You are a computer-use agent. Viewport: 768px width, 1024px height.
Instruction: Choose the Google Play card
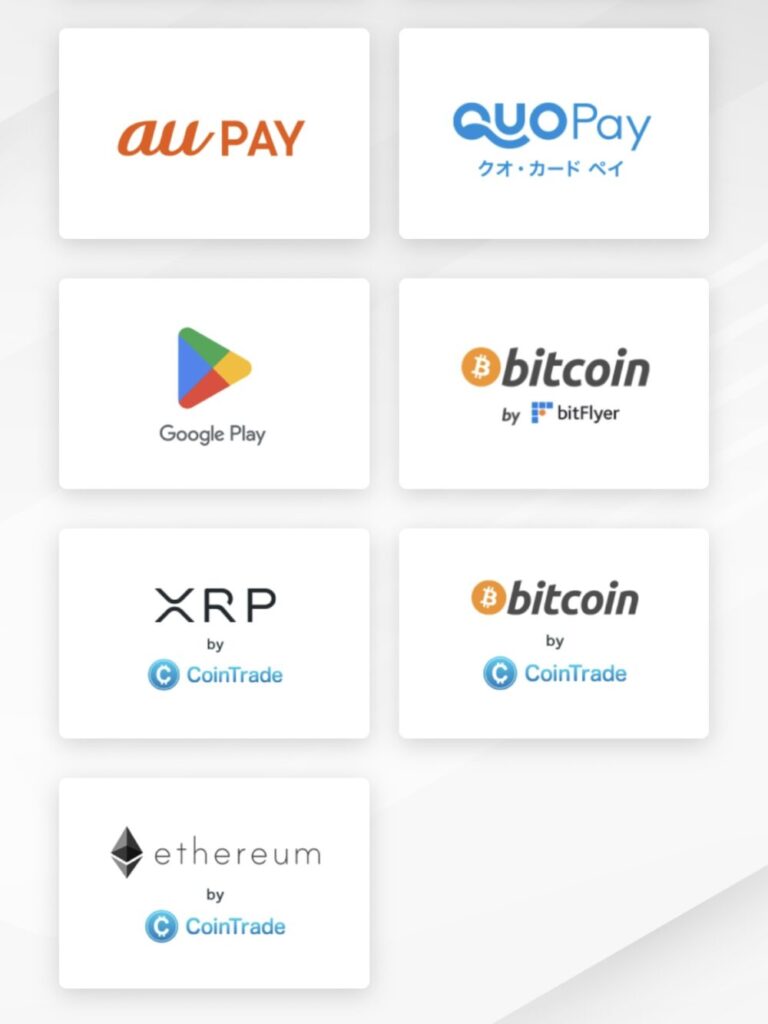click(x=213, y=384)
